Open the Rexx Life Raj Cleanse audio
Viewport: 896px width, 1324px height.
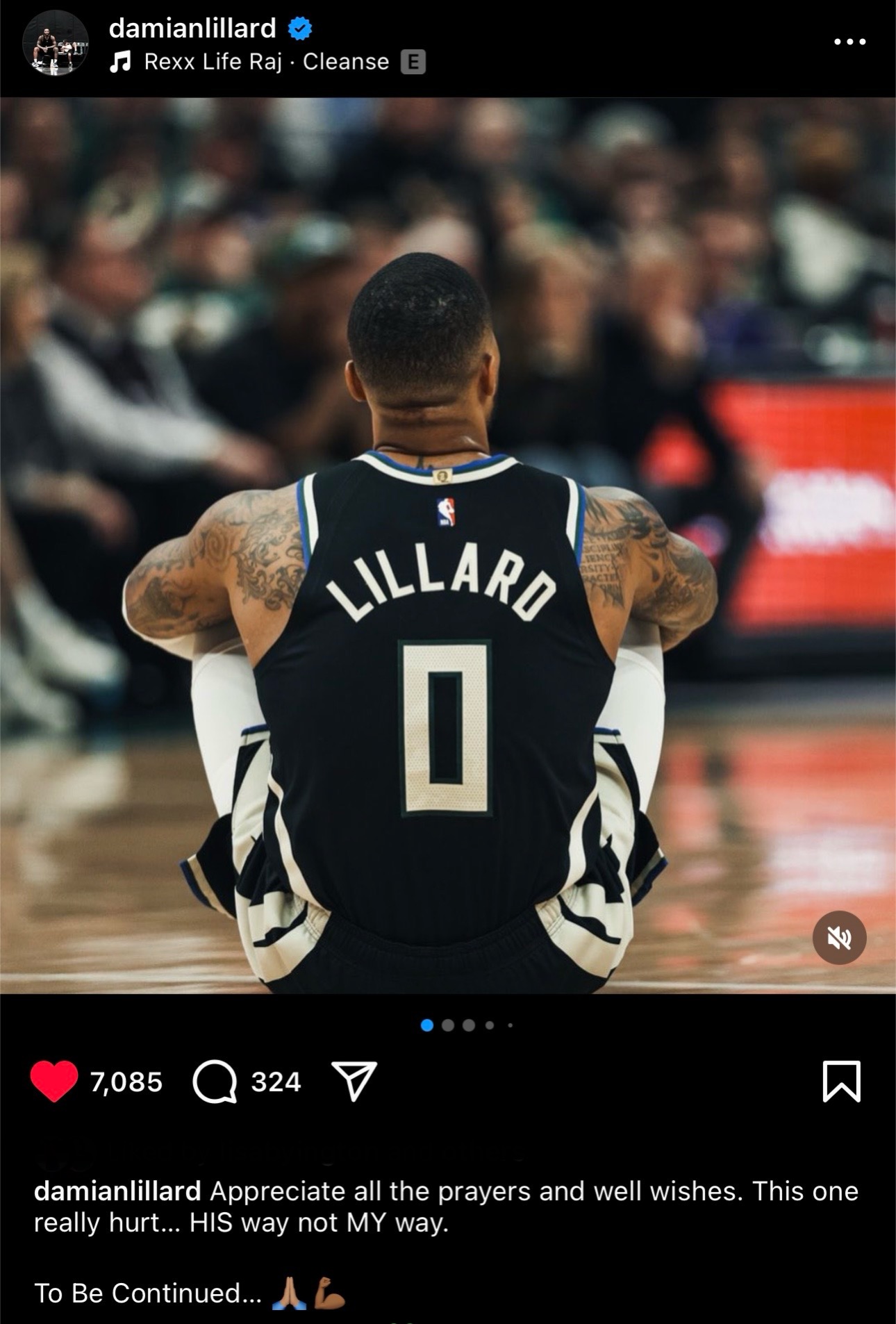click(x=266, y=63)
